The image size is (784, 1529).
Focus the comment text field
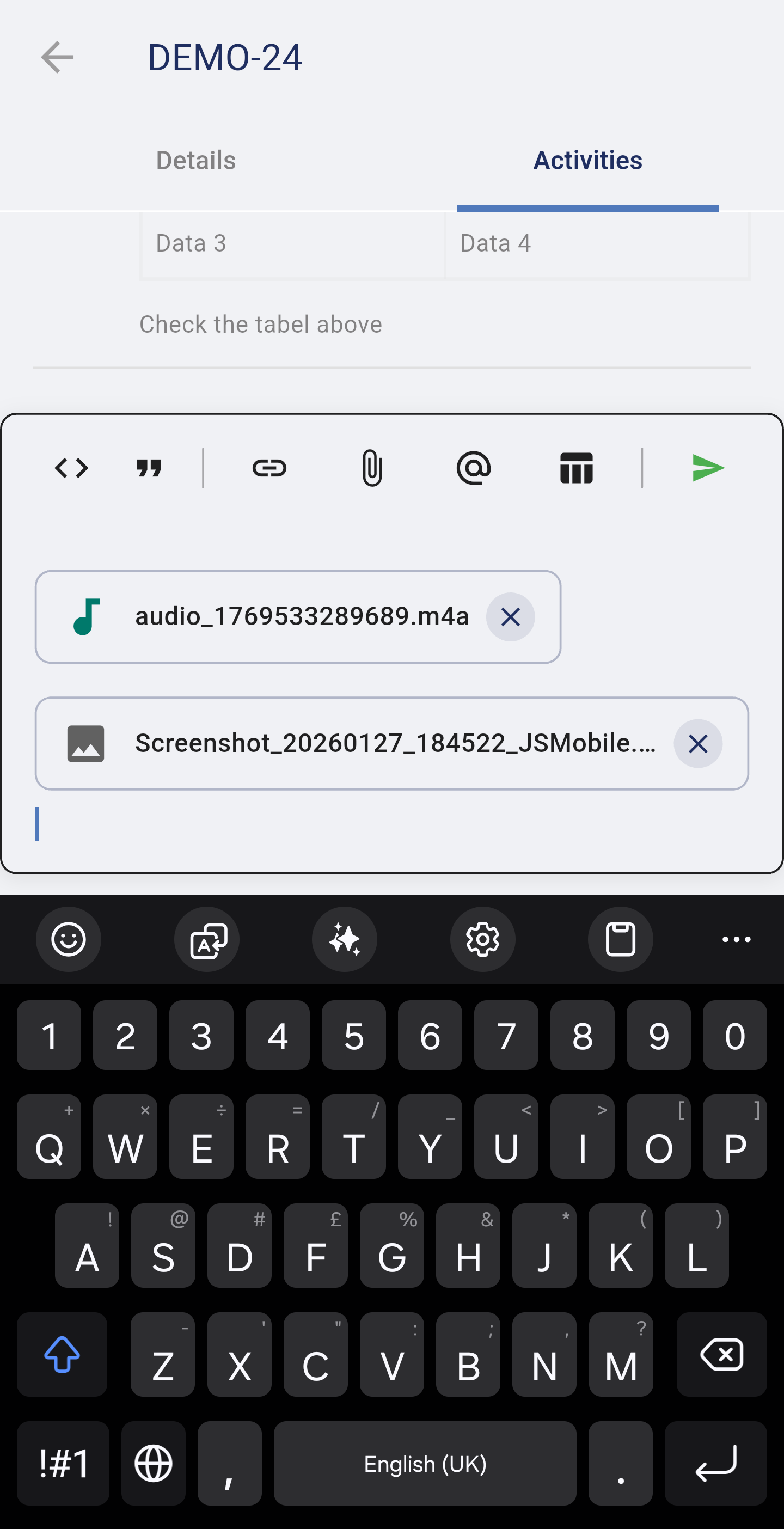(391, 825)
